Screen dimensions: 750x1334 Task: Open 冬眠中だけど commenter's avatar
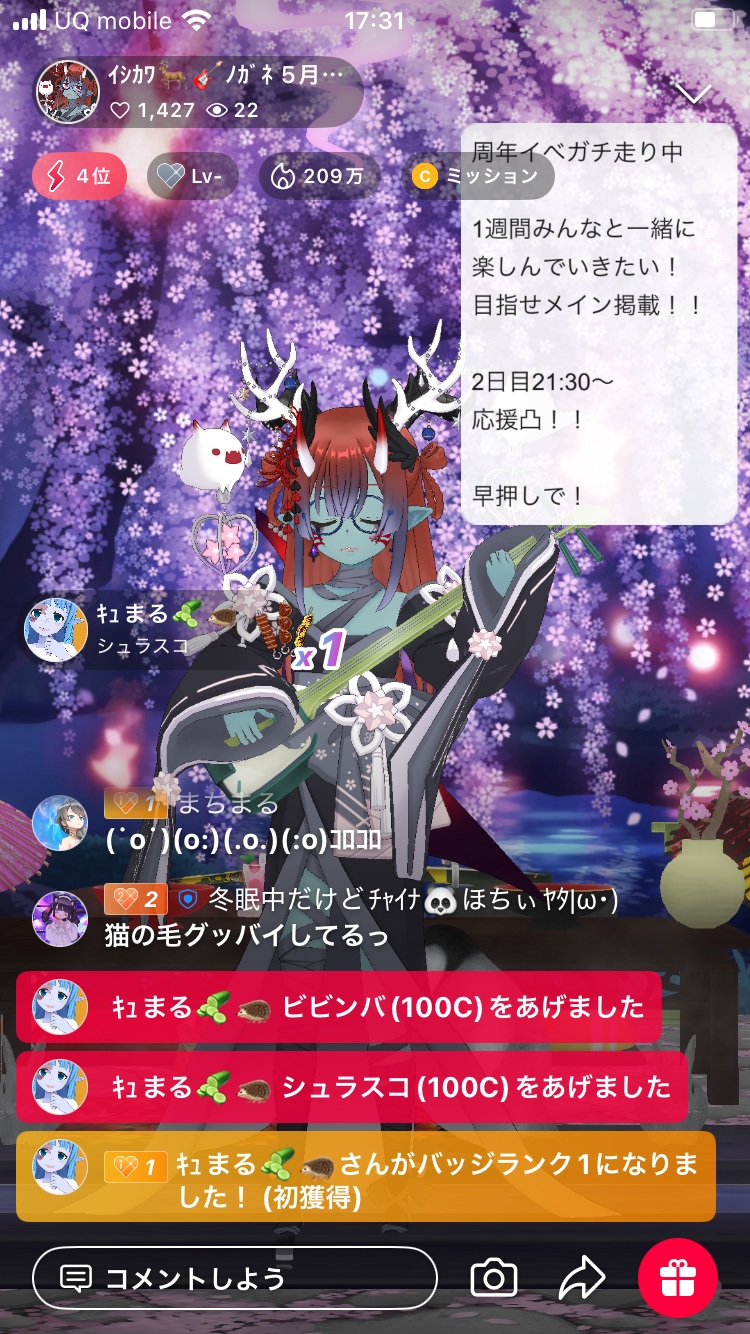click(60, 918)
